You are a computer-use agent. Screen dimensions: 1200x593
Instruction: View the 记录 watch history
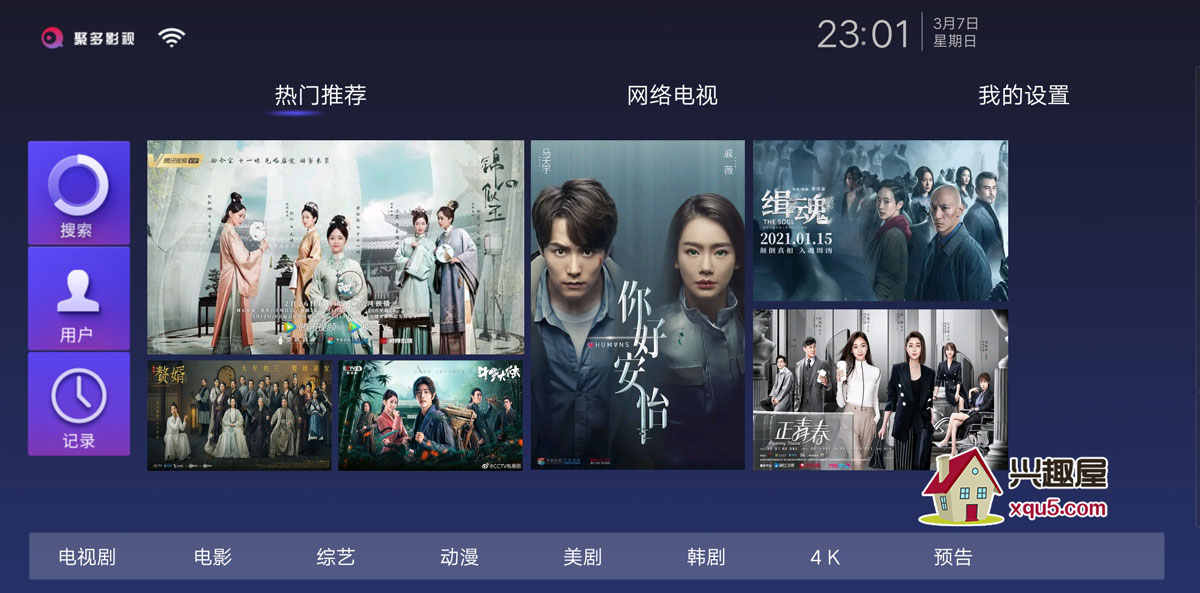point(78,403)
